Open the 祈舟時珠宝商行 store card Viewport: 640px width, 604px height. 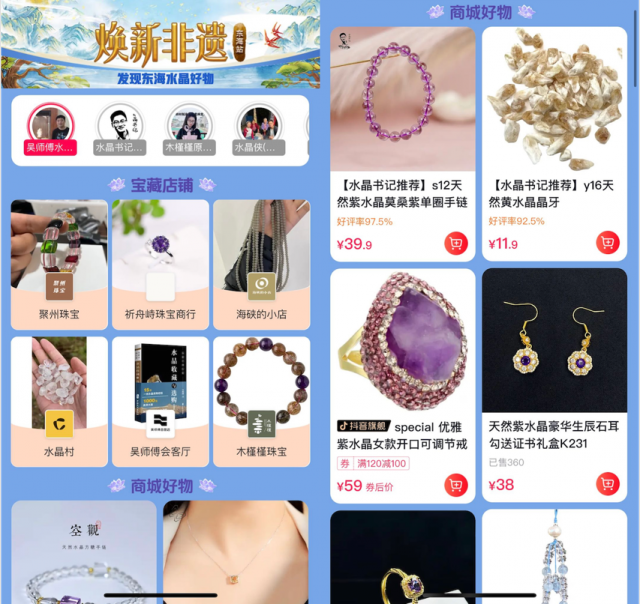(160, 262)
